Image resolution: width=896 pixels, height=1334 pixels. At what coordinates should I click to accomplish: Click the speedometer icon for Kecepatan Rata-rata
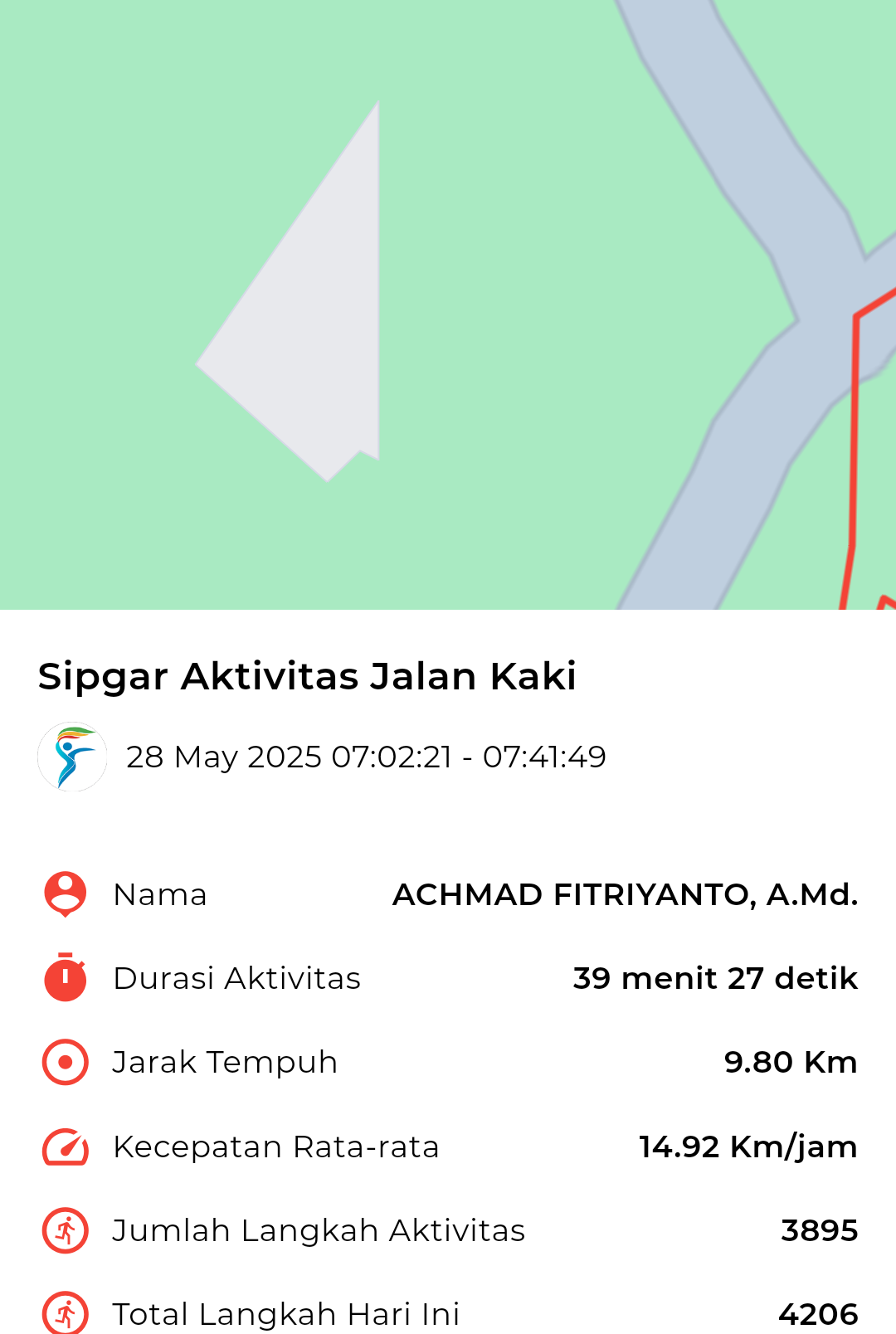coord(66,1146)
